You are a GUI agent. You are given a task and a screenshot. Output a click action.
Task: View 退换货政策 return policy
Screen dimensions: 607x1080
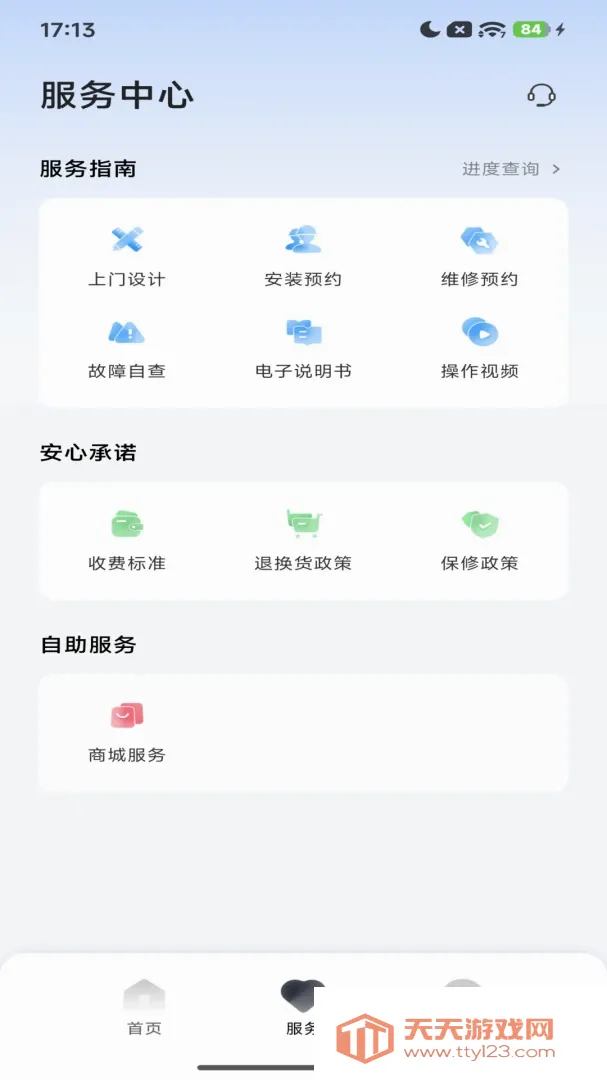coord(303,541)
